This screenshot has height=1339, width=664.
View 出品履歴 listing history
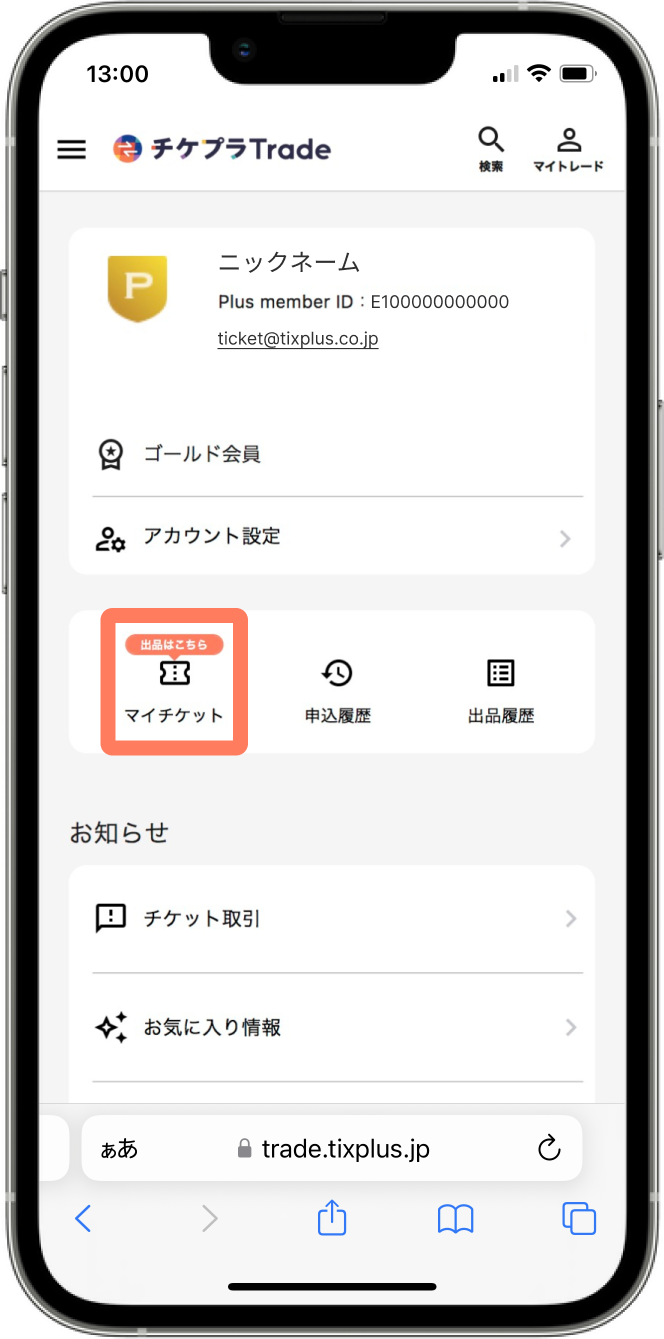coord(500,688)
